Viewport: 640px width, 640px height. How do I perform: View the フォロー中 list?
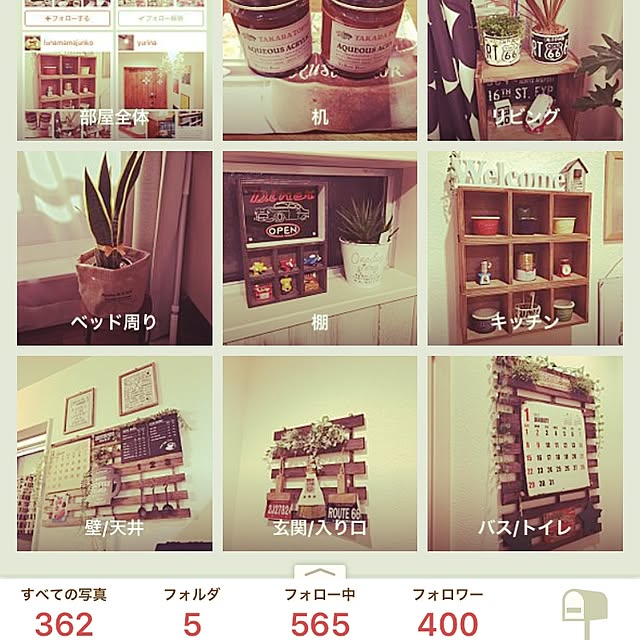coord(320,612)
